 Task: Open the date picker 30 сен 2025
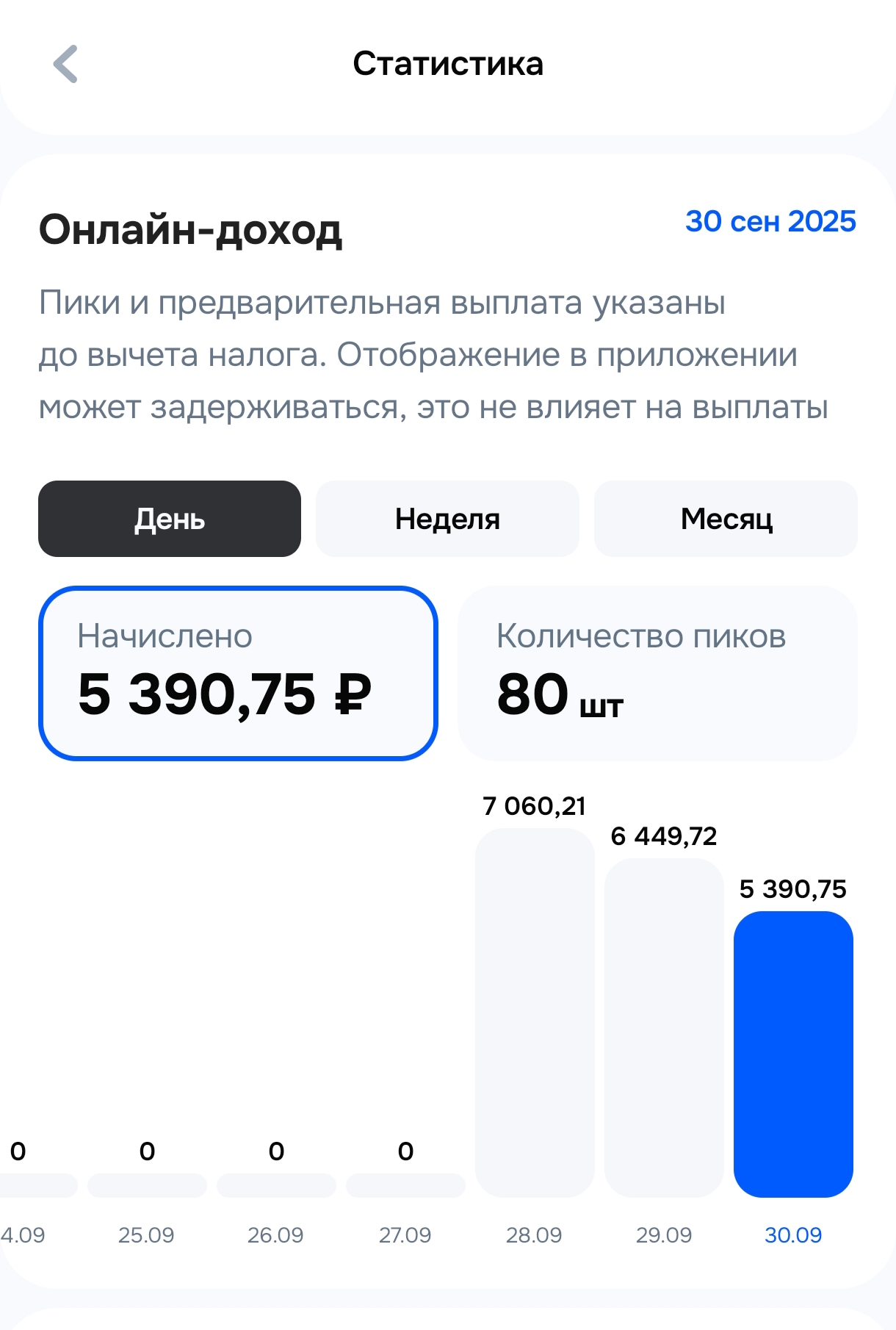pyautogui.click(x=770, y=222)
